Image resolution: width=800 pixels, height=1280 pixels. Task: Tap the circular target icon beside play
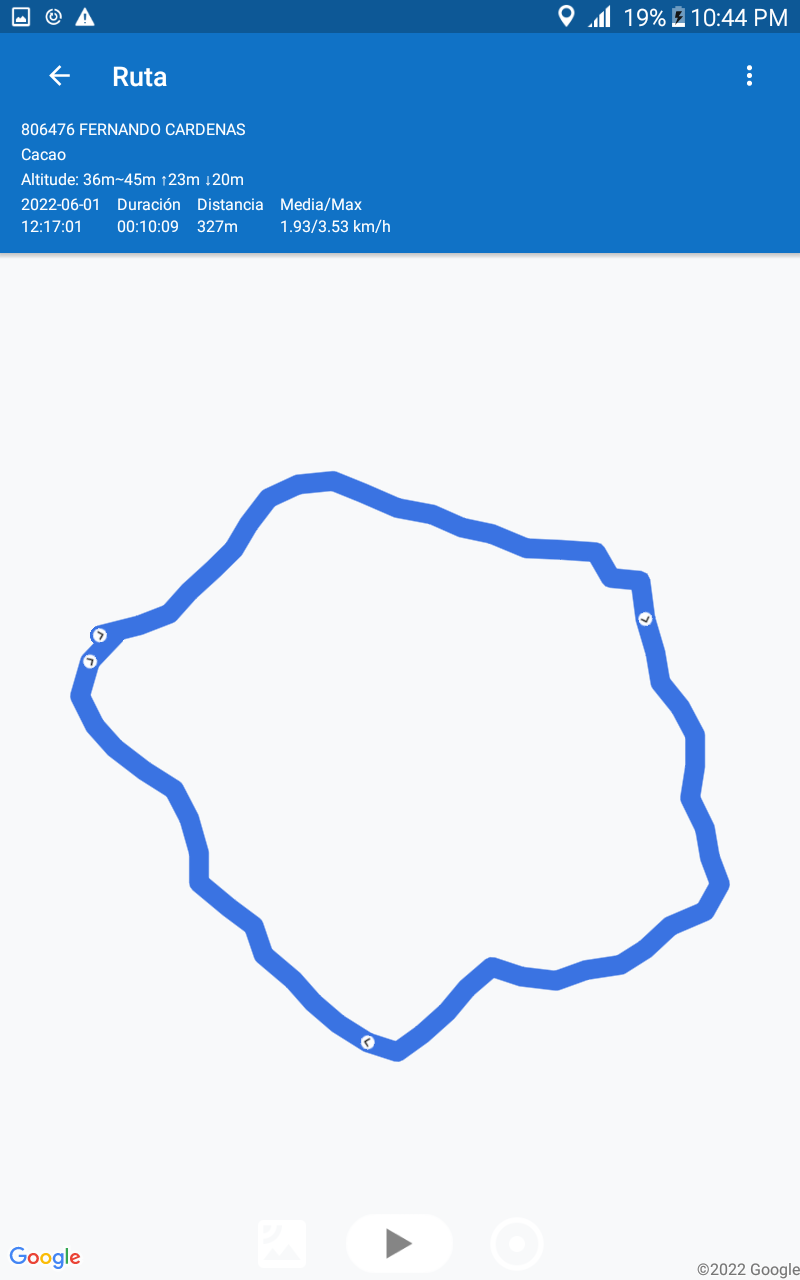pyautogui.click(x=517, y=1244)
